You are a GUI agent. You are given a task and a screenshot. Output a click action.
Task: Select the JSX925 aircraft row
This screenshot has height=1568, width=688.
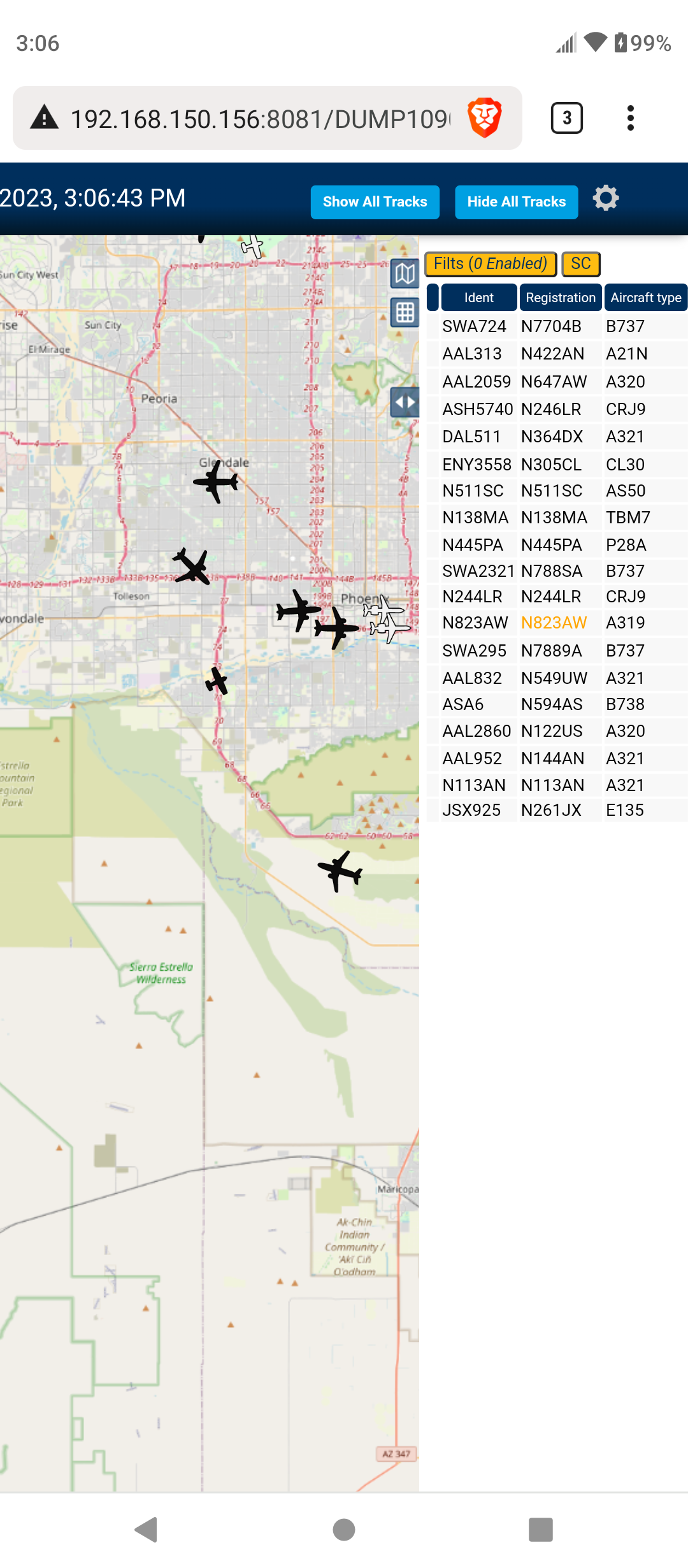pos(557,810)
